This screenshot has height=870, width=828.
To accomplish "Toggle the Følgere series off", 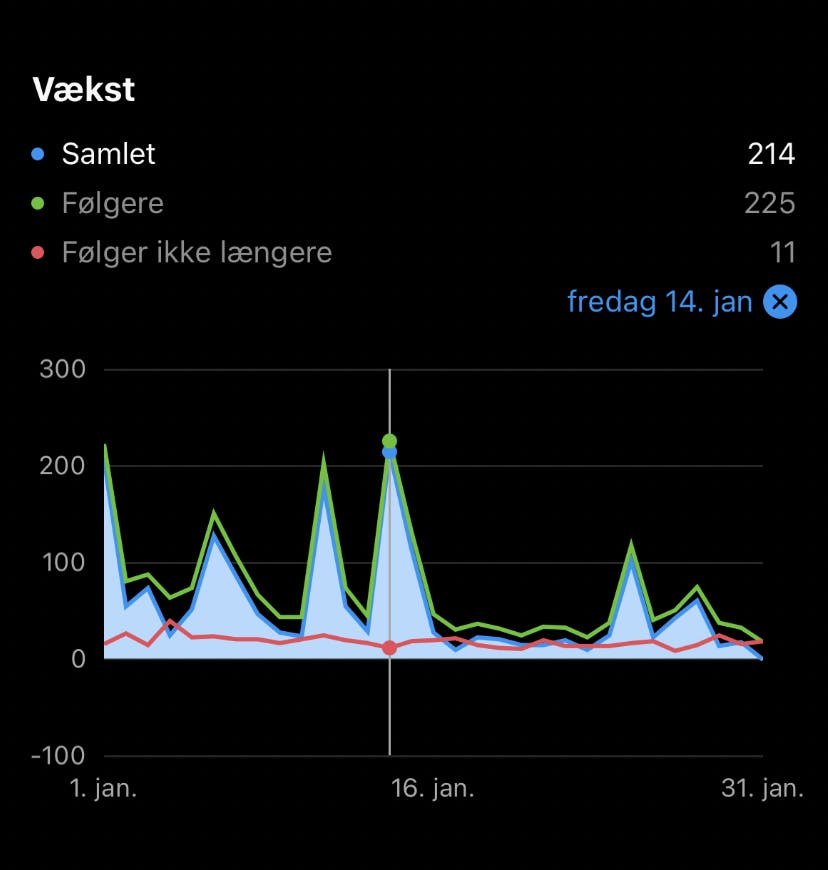I will point(115,203).
